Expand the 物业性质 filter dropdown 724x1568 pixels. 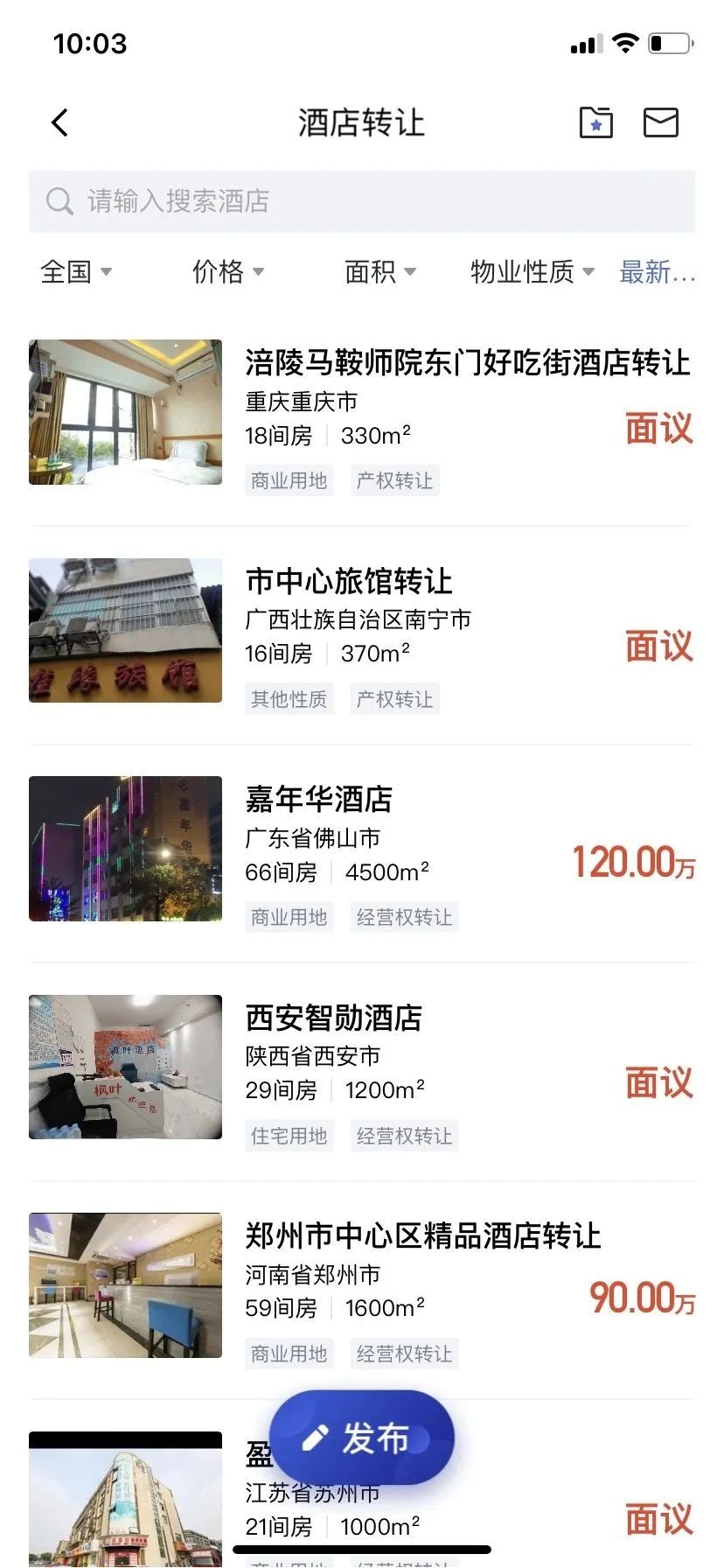tap(532, 272)
